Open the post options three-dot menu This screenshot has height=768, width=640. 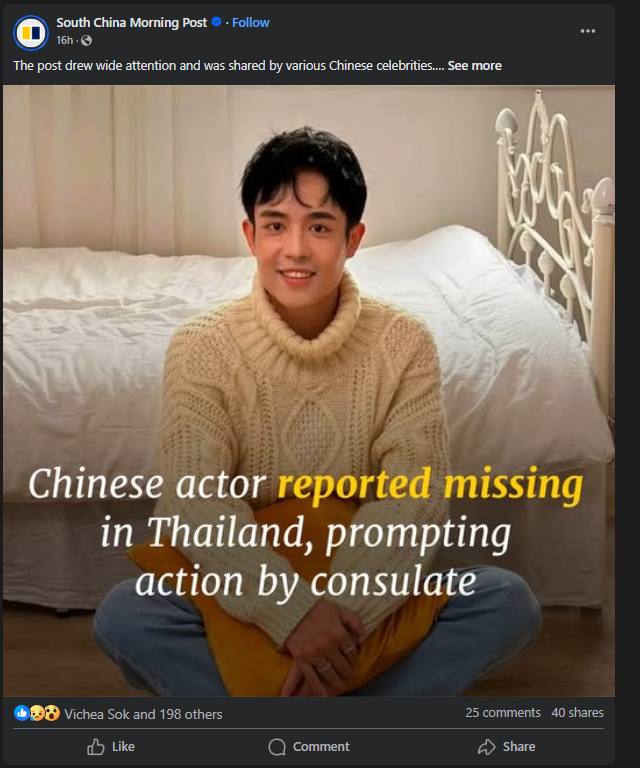(588, 31)
